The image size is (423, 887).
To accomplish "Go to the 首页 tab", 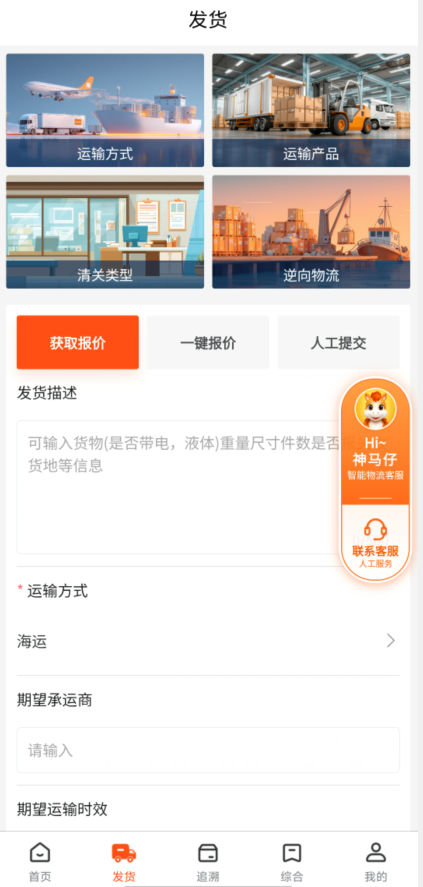I will click(x=40, y=862).
